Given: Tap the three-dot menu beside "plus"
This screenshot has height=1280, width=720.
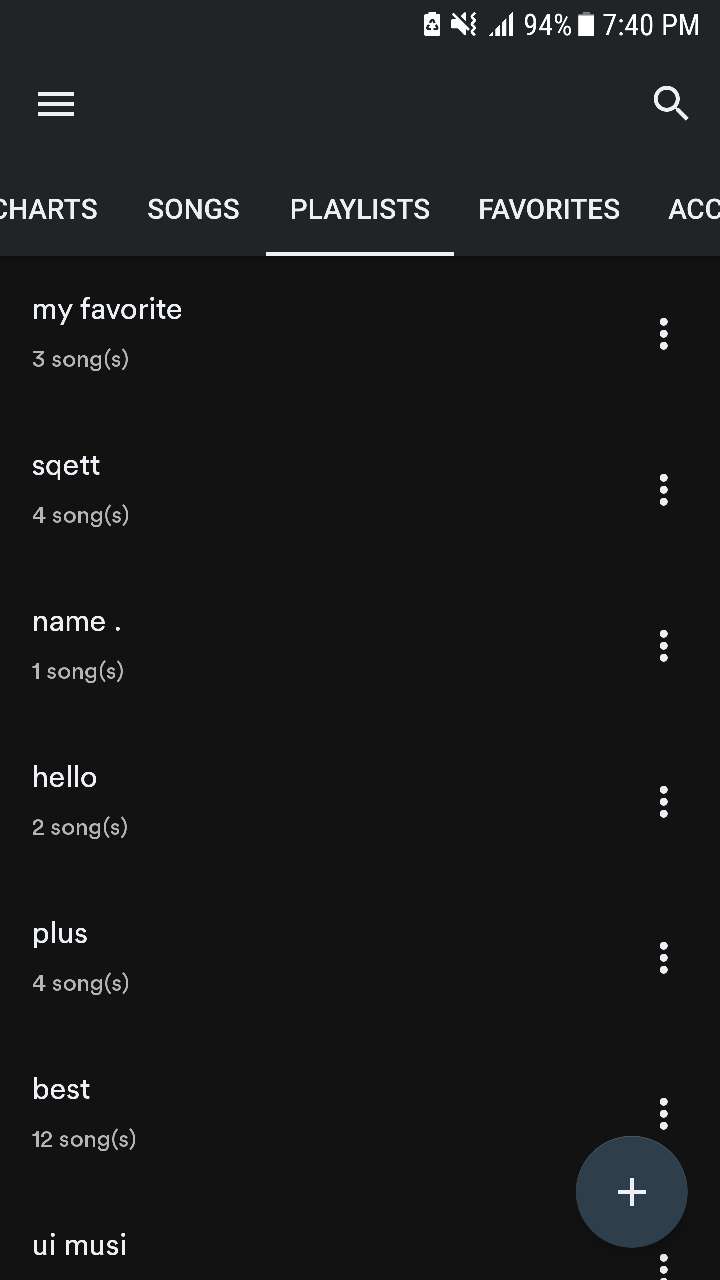Looking at the screenshot, I should click(663, 958).
